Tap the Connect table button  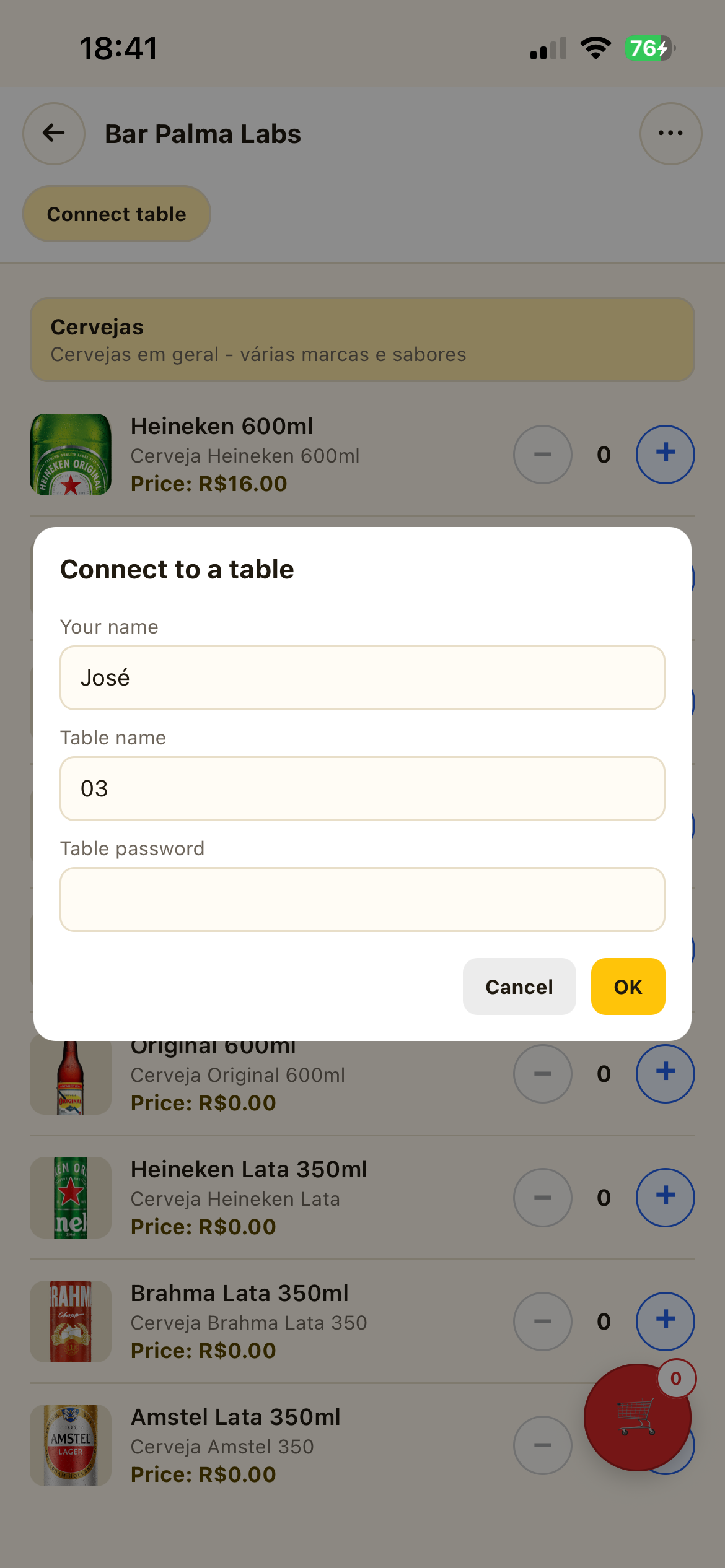[116, 213]
